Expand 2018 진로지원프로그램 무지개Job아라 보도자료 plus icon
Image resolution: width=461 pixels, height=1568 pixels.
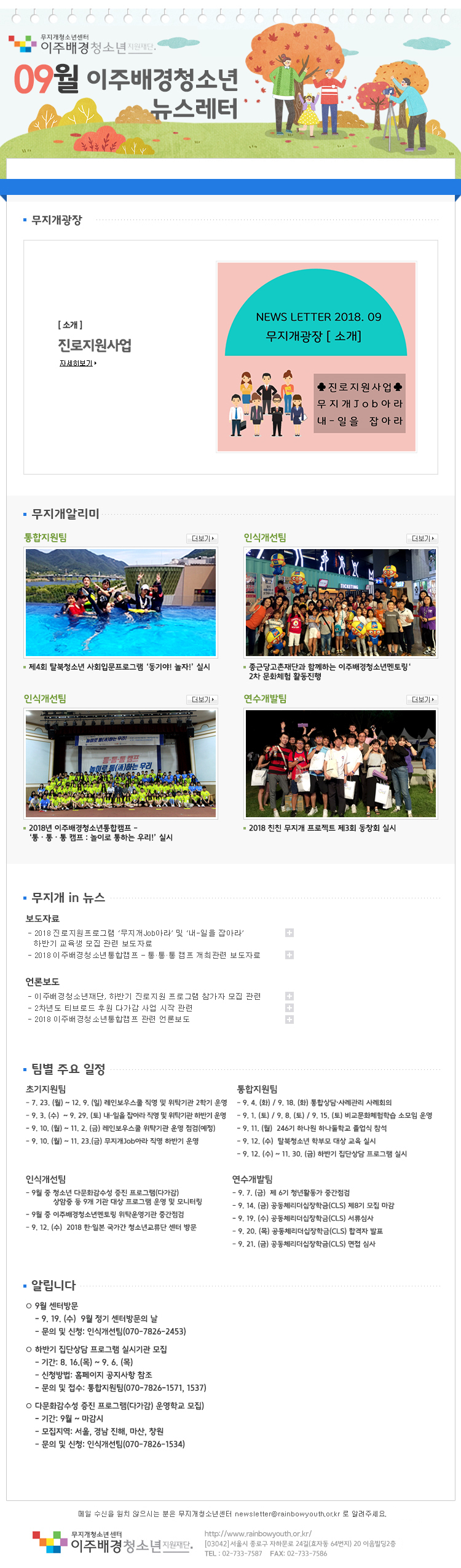coord(290,933)
